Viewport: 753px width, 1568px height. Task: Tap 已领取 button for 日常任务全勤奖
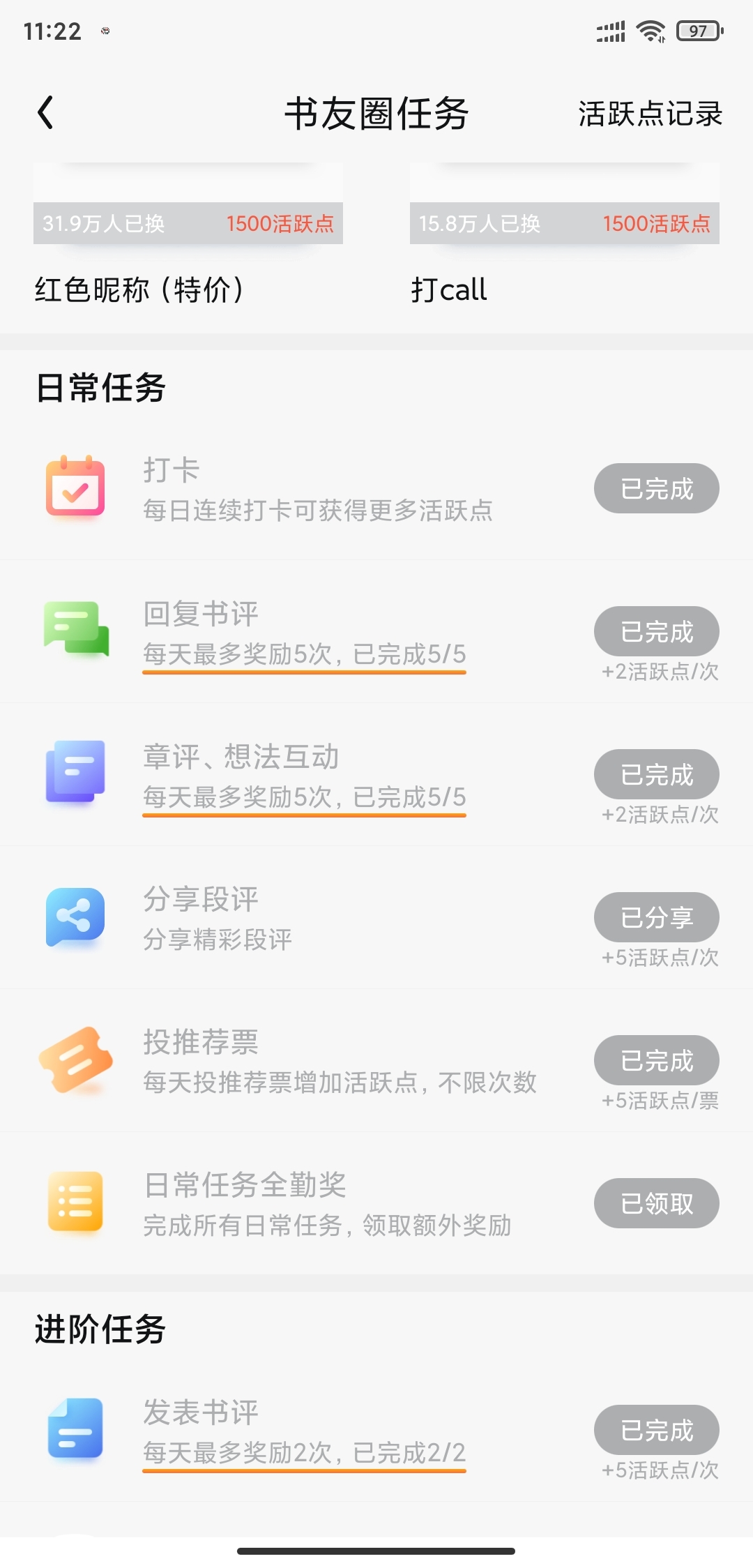[x=657, y=1203]
